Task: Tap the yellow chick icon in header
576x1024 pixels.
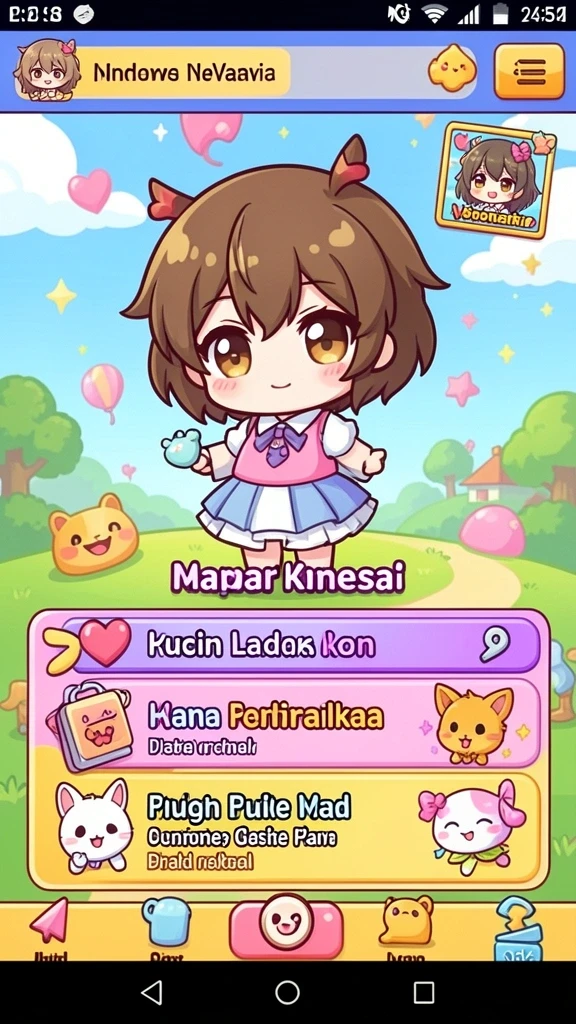Action: (x=452, y=68)
